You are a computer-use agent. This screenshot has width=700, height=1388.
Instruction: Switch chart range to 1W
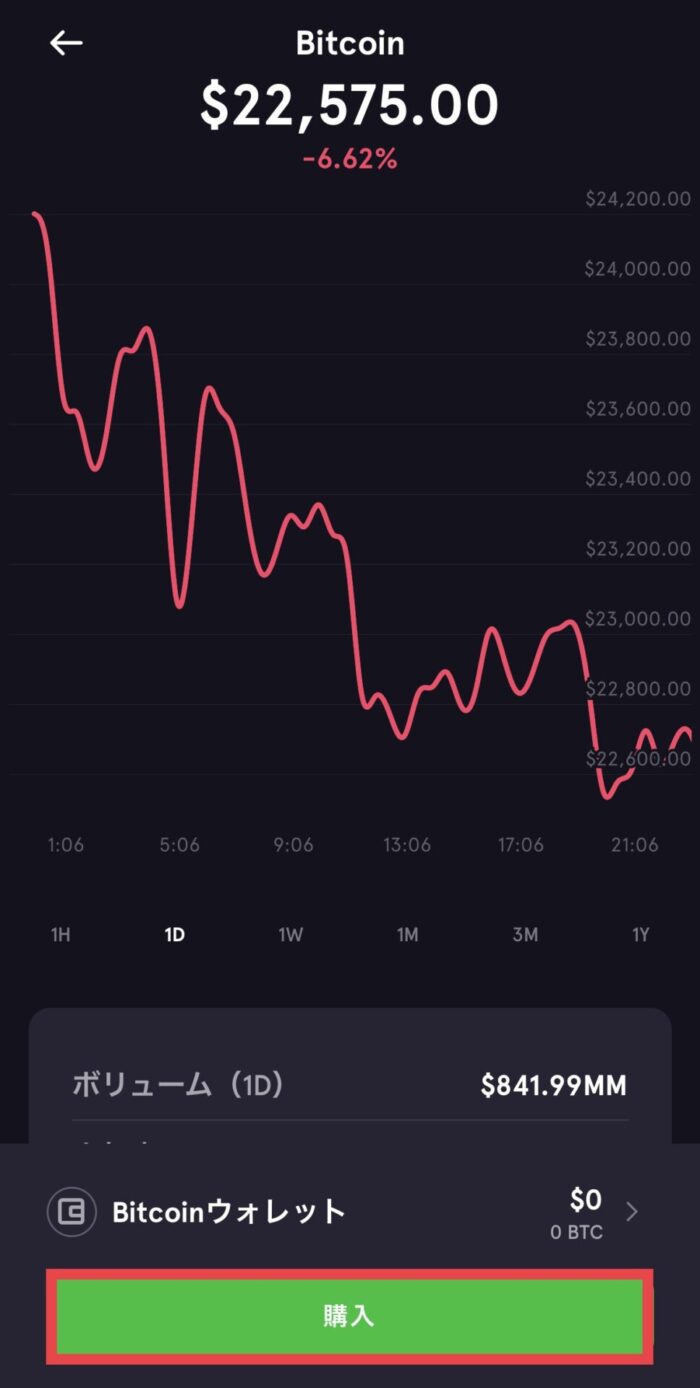point(290,935)
